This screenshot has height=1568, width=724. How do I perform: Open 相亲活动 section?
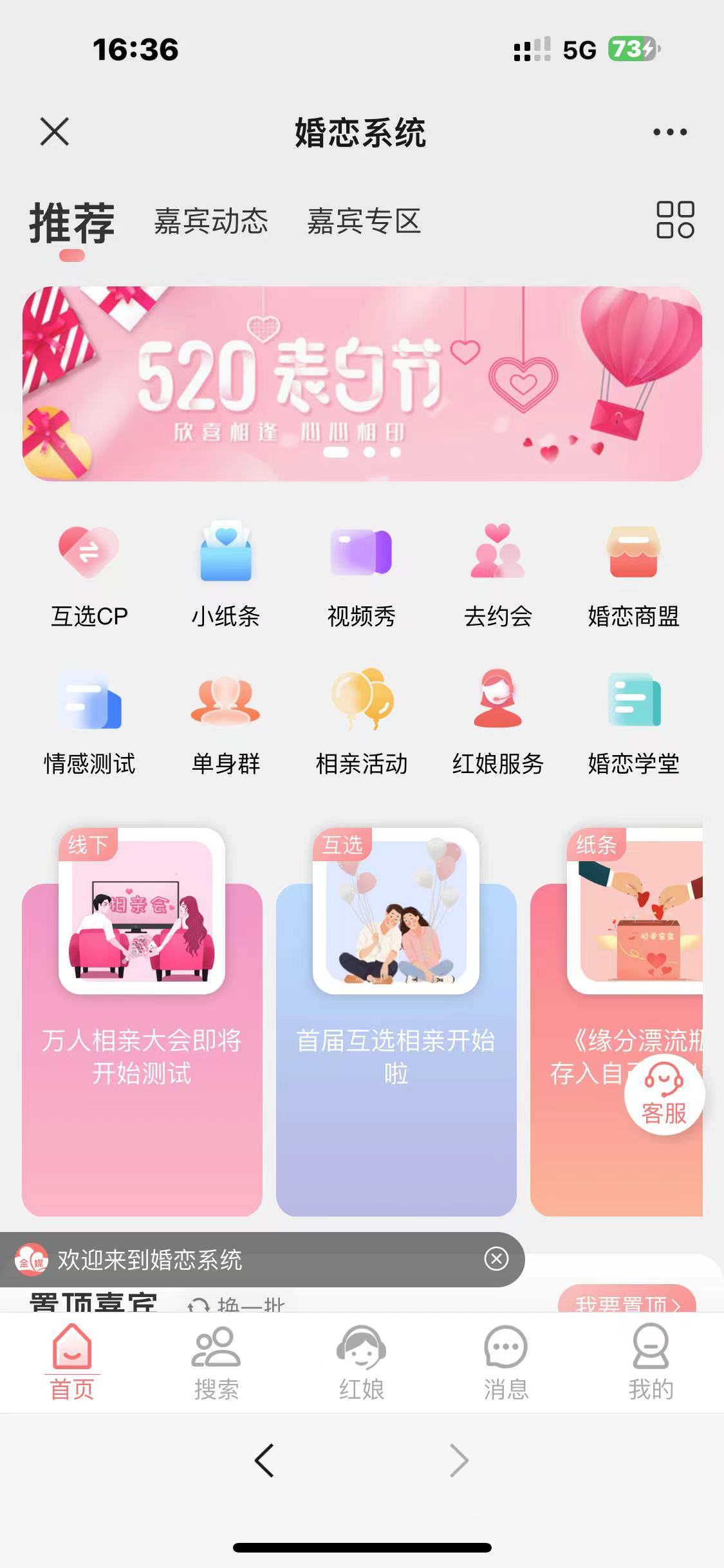[x=361, y=721]
